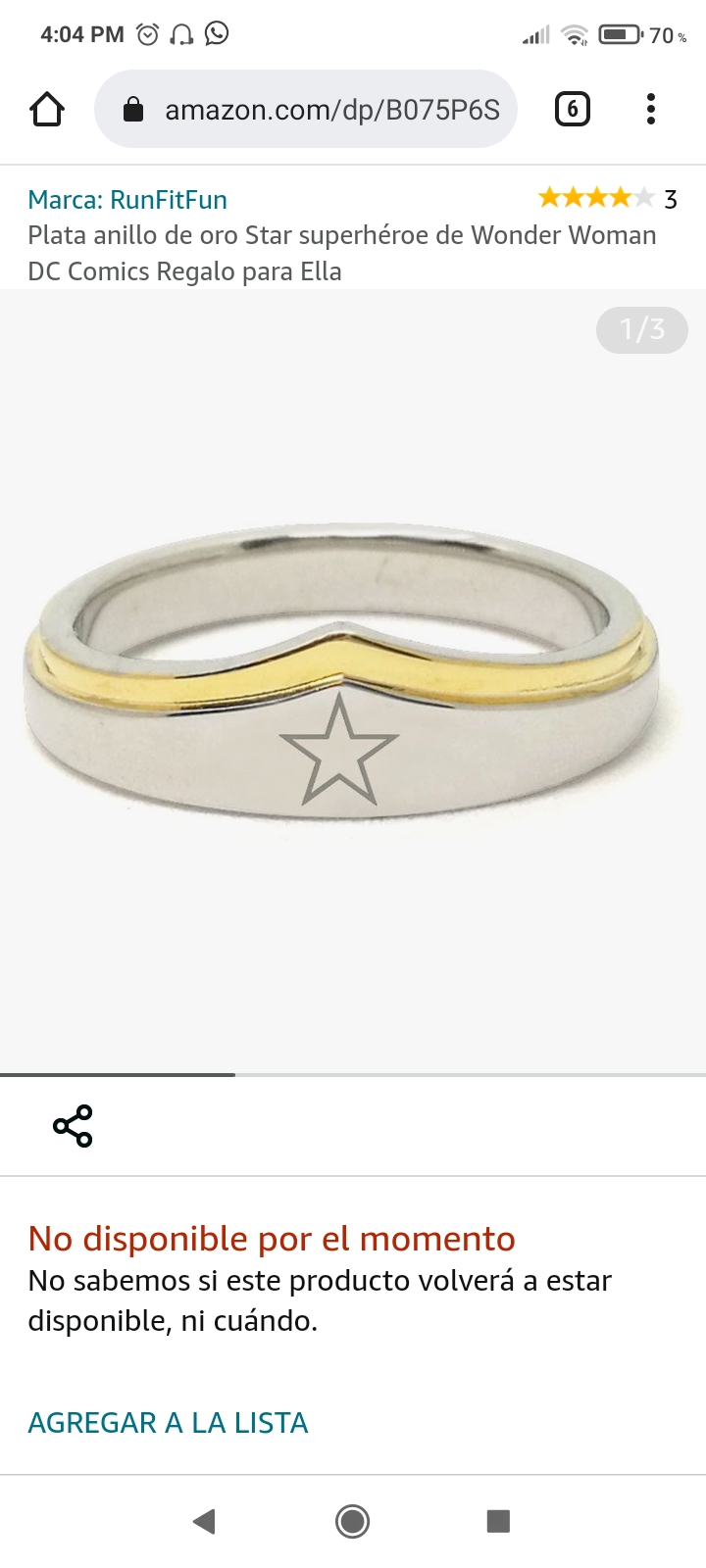Open recent apps from navigation bar
The width and height of the screenshot is (706, 1568).
(x=498, y=1521)
